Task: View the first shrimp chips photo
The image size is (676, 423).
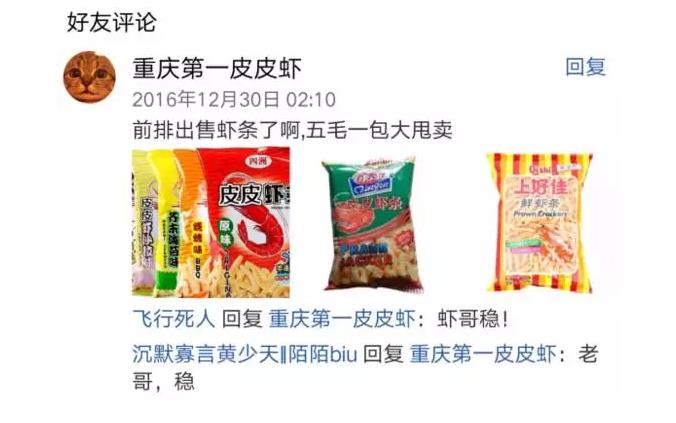Action: click(x=211, y=222)
